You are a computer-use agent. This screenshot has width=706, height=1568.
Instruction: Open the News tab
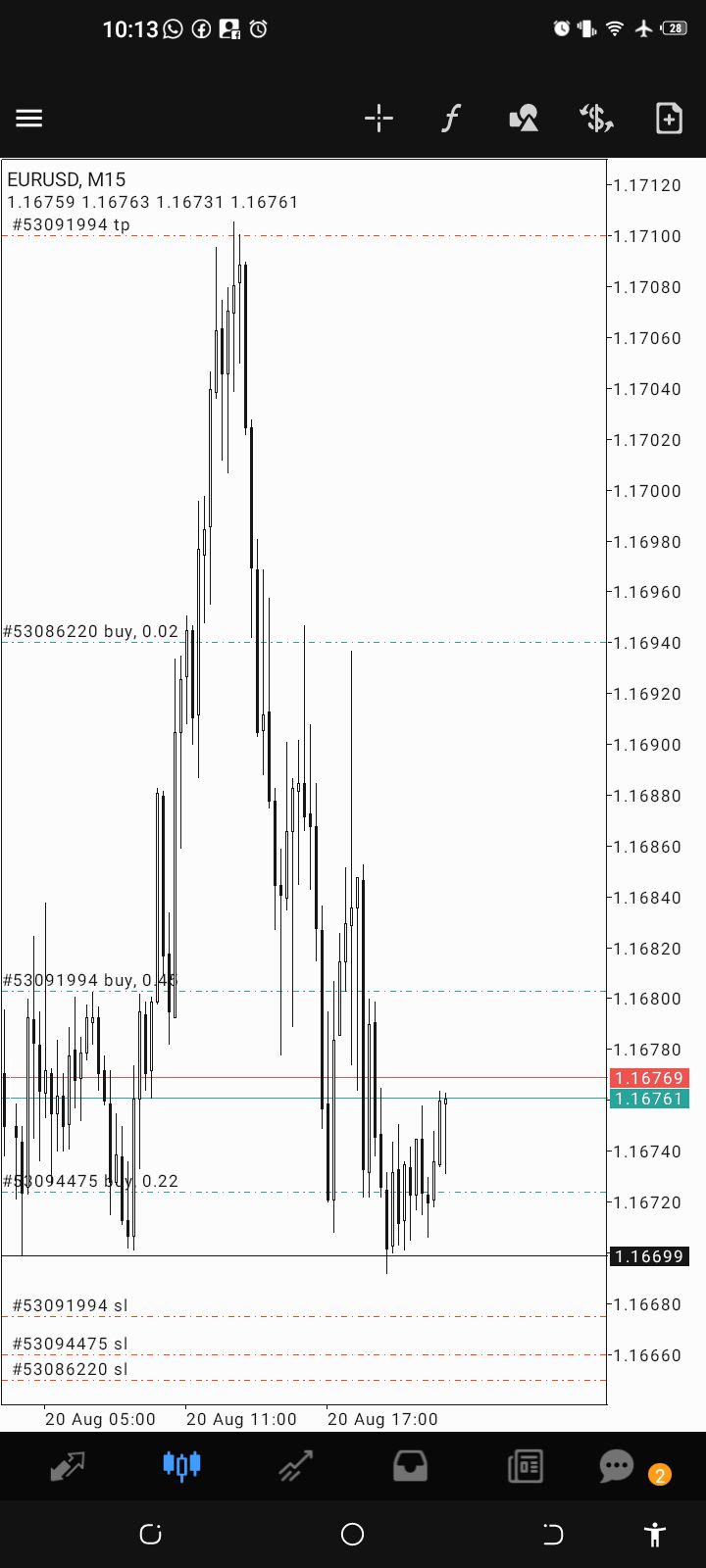pyautogui.click(x=526, y=1466)
